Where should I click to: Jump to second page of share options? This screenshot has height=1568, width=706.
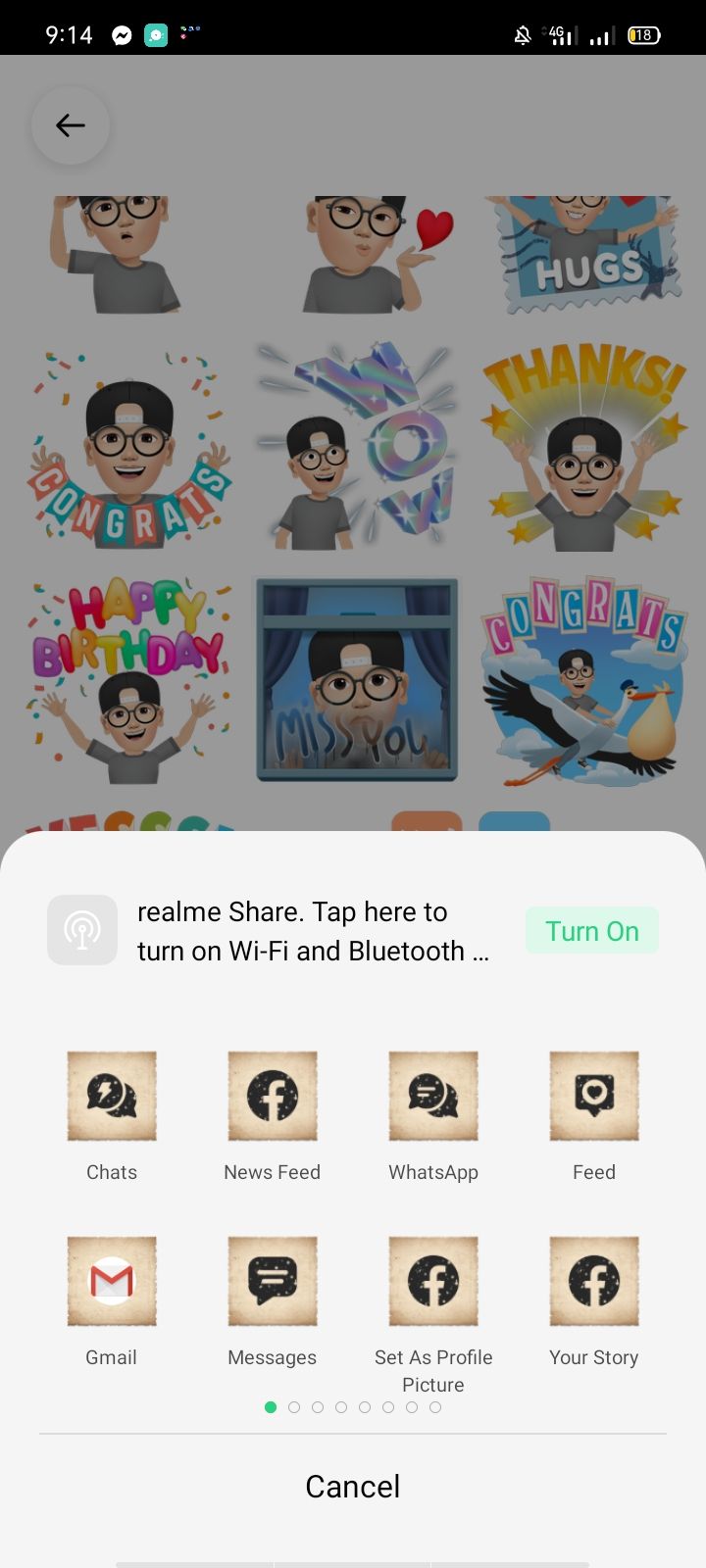tap(294, 1407)
